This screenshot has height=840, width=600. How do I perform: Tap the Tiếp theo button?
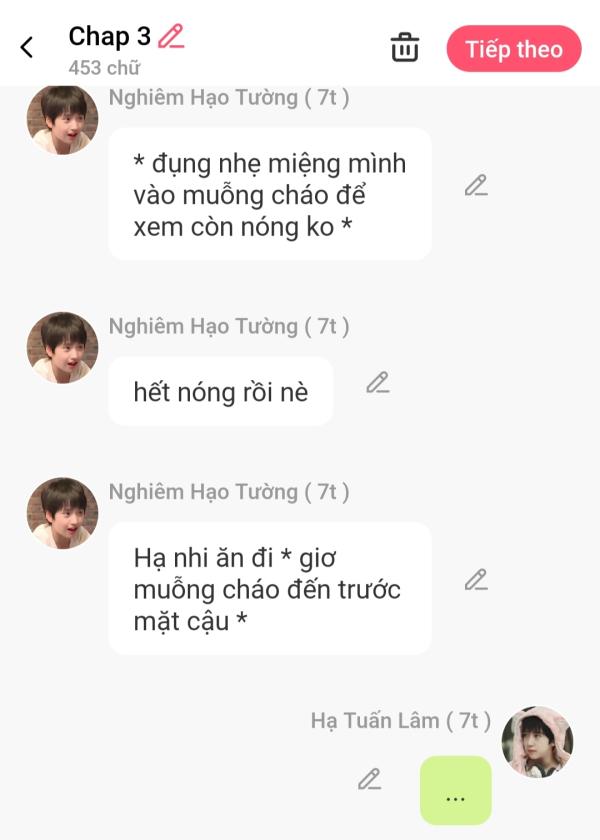tap(513, 49)
